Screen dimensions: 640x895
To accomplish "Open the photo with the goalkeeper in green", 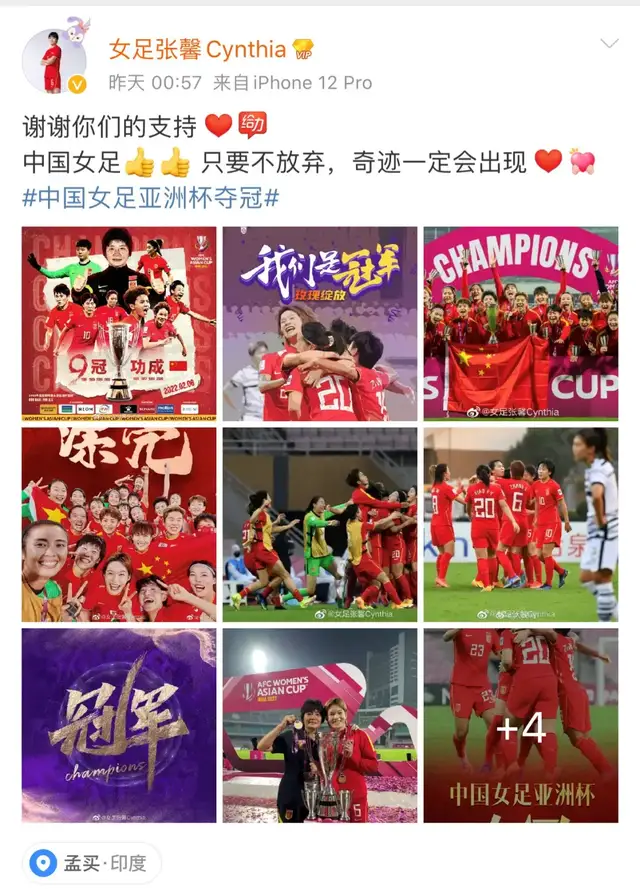I will point(320,524).
